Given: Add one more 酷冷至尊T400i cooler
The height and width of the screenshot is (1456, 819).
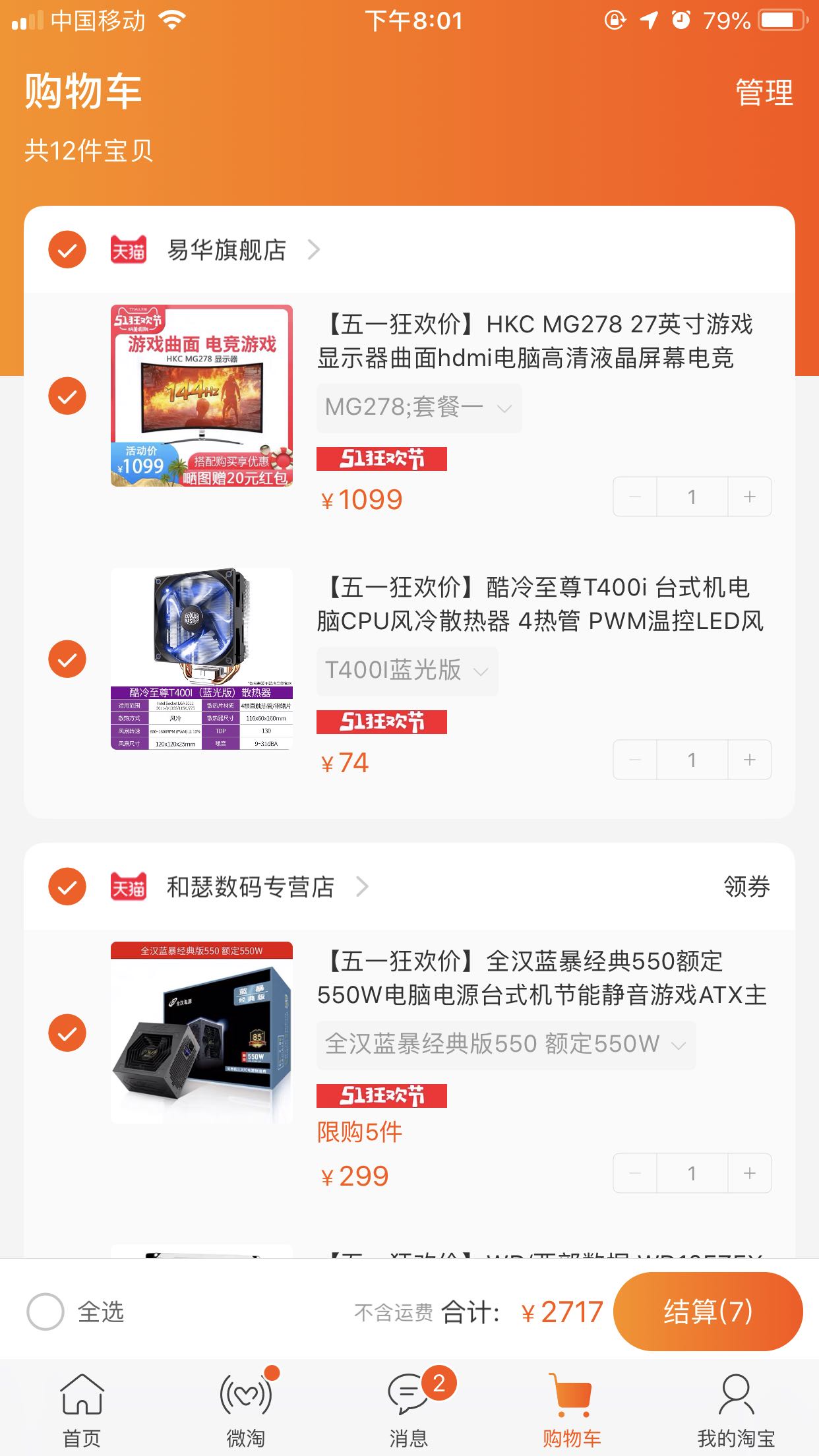Looking at the screenshot, I should click(x=750, y=760).
